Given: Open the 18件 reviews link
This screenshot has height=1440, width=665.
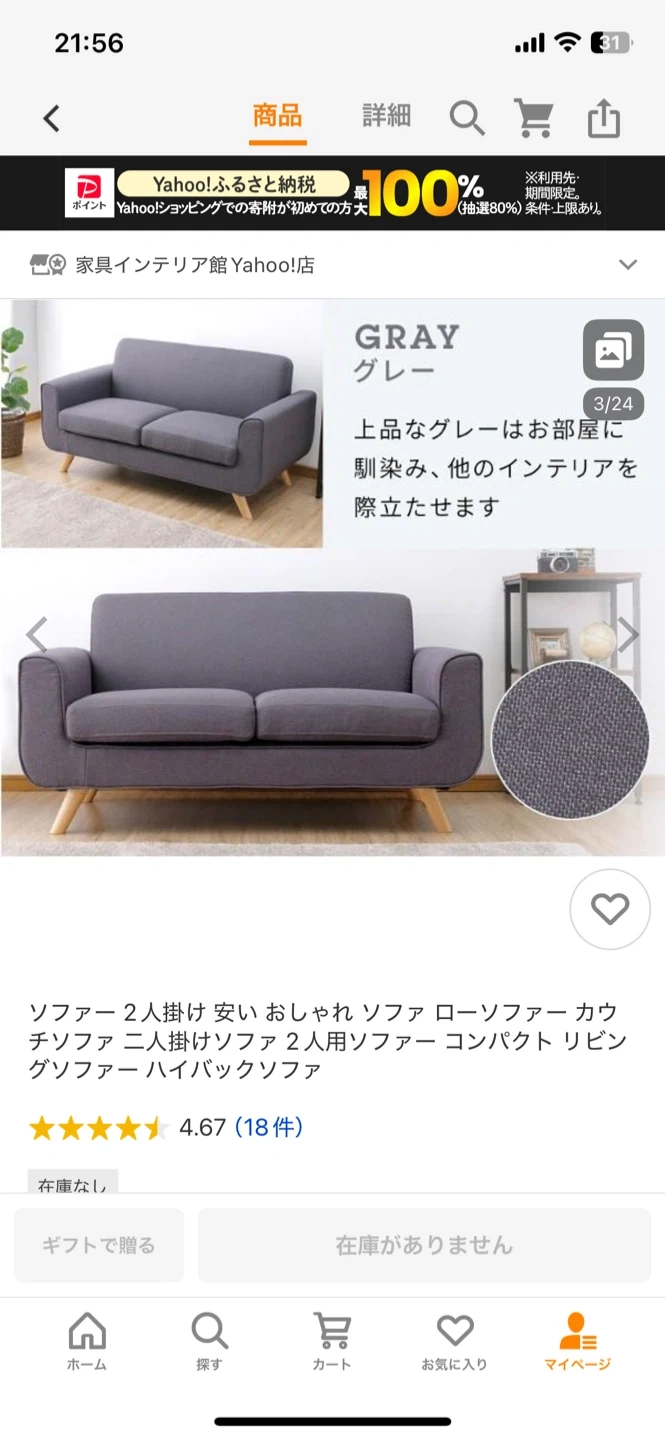Looking at the screenshot, I should point(269,1128).
